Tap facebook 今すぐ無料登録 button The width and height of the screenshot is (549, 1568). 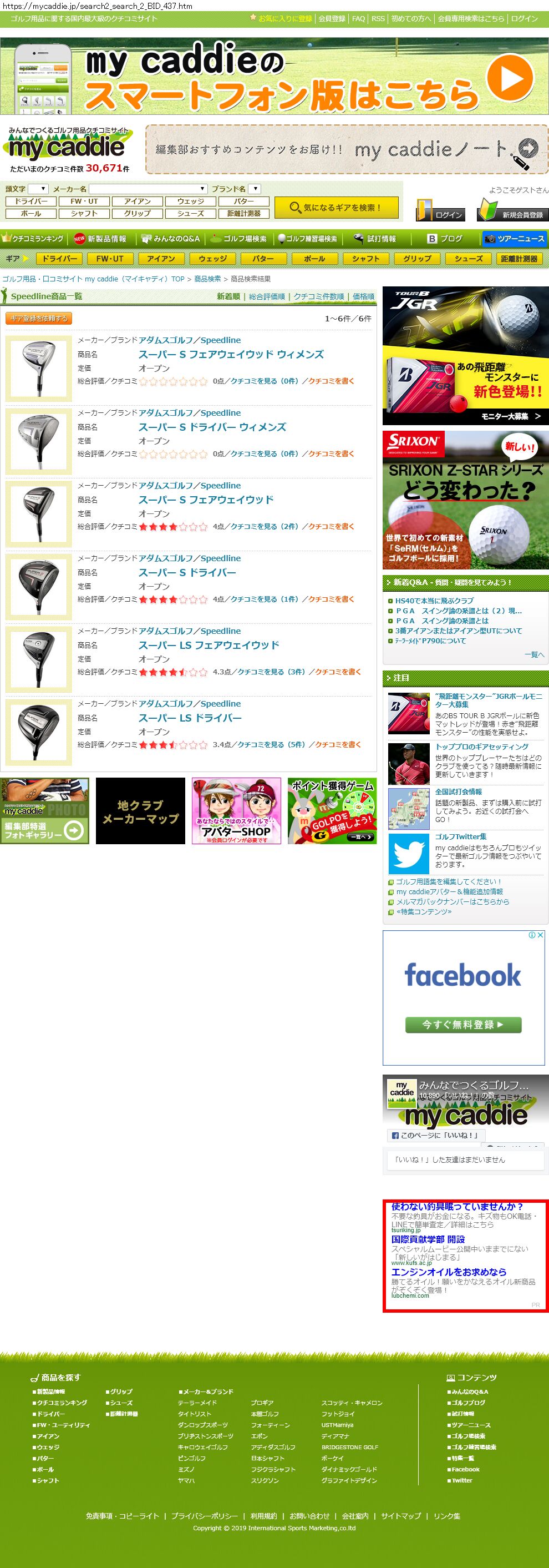click(463, 1025)
